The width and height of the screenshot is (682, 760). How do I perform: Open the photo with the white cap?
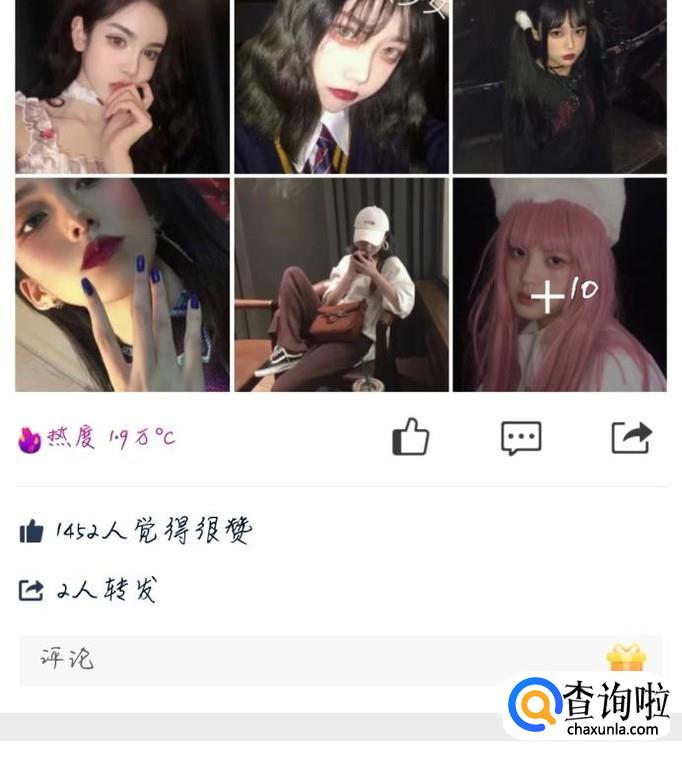[x=341, y=285]
